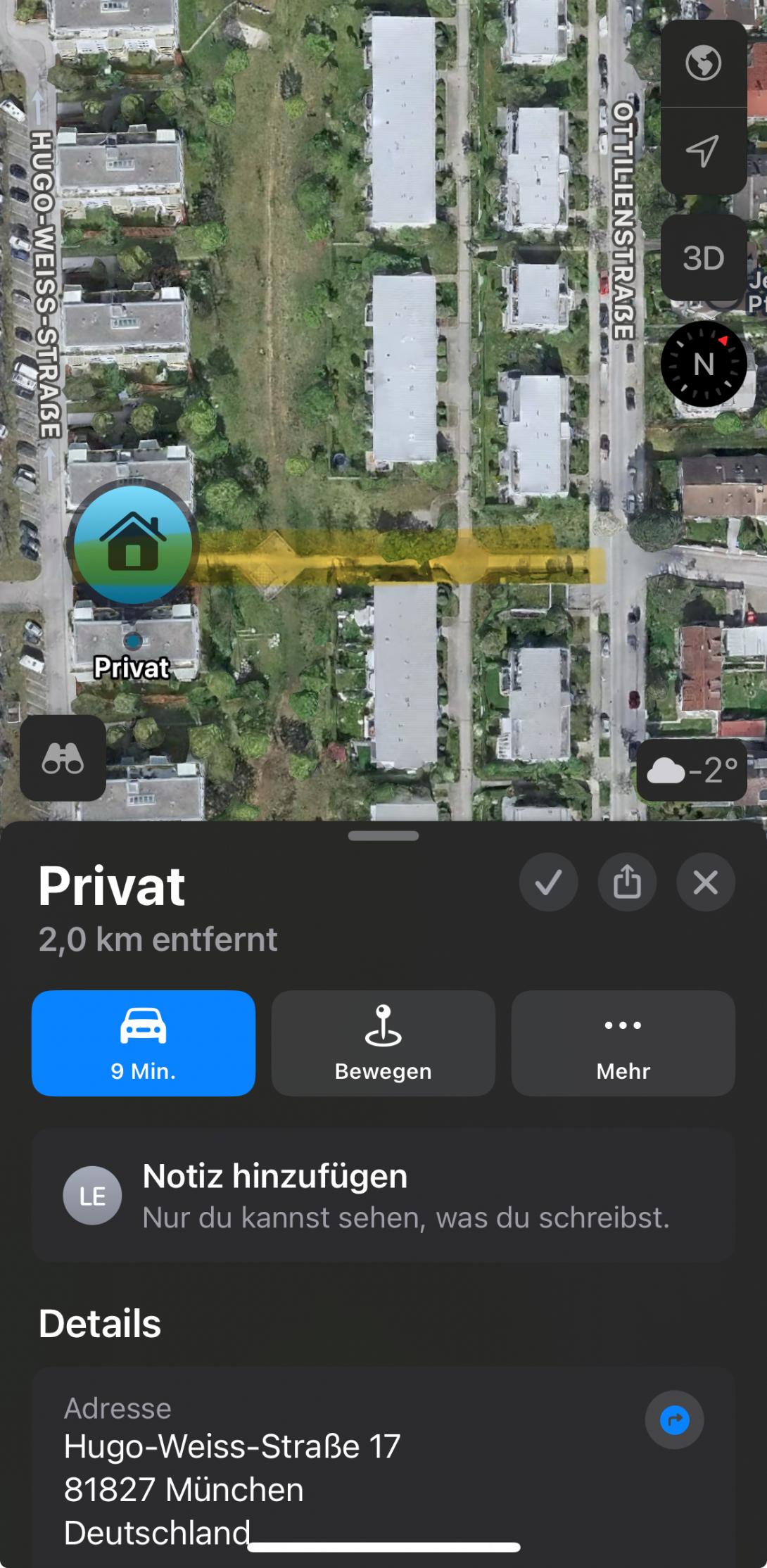Center map on current location arrow
Viewport: 767px width, 1568px height.
[x=703, y=151]
